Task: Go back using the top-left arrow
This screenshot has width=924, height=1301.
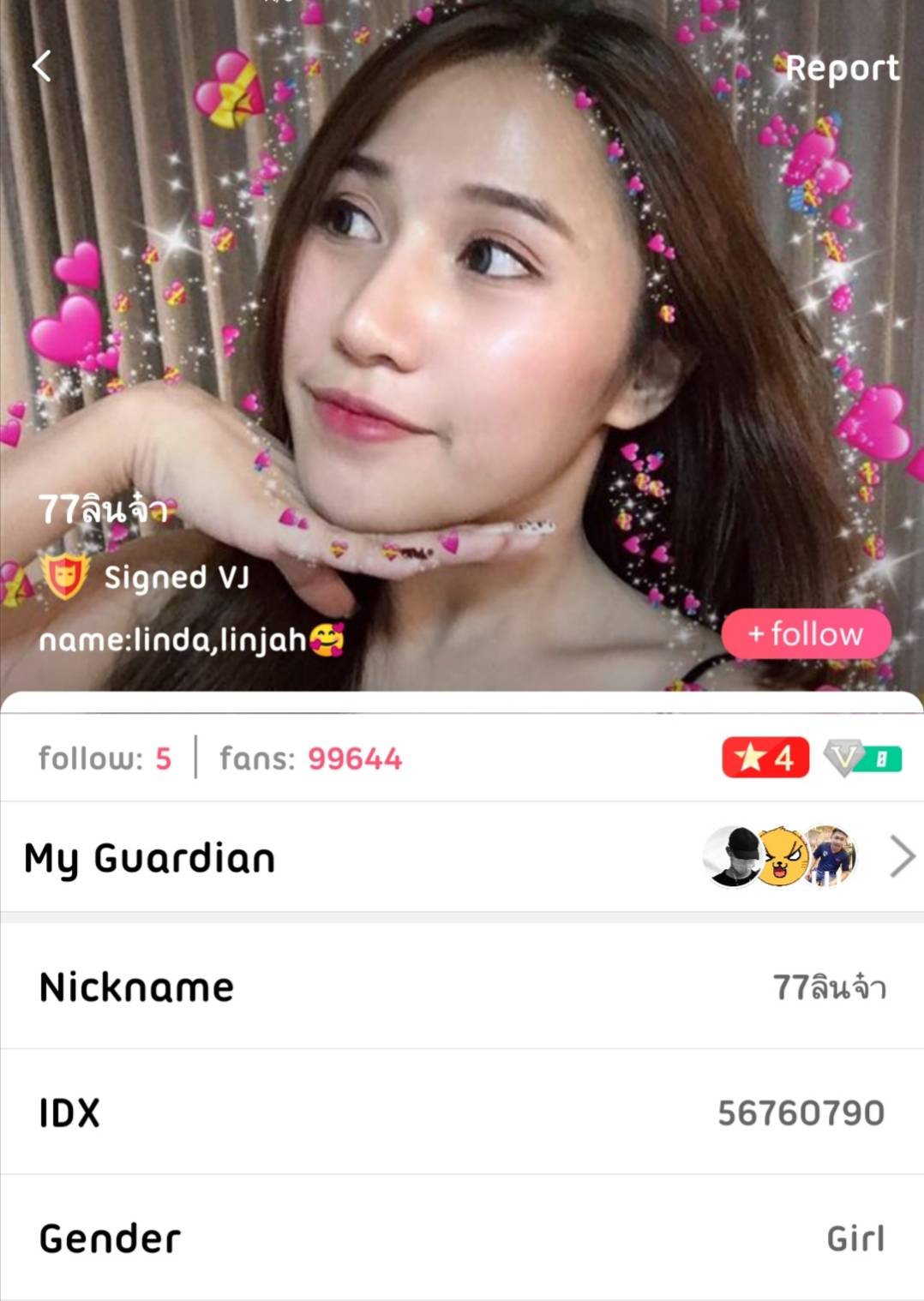Action: [42, 66]
